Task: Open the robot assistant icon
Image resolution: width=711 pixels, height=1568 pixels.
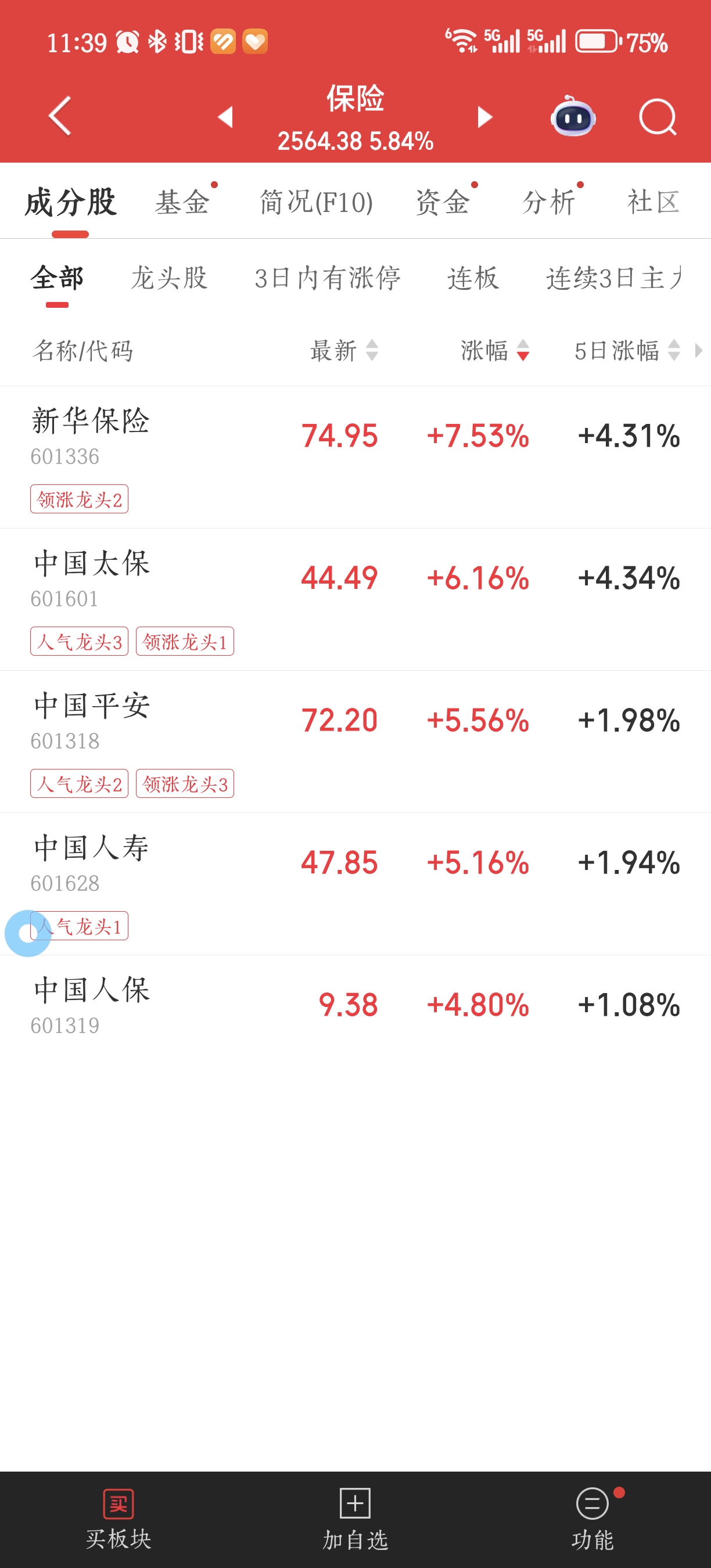Action: pos(573,116)
